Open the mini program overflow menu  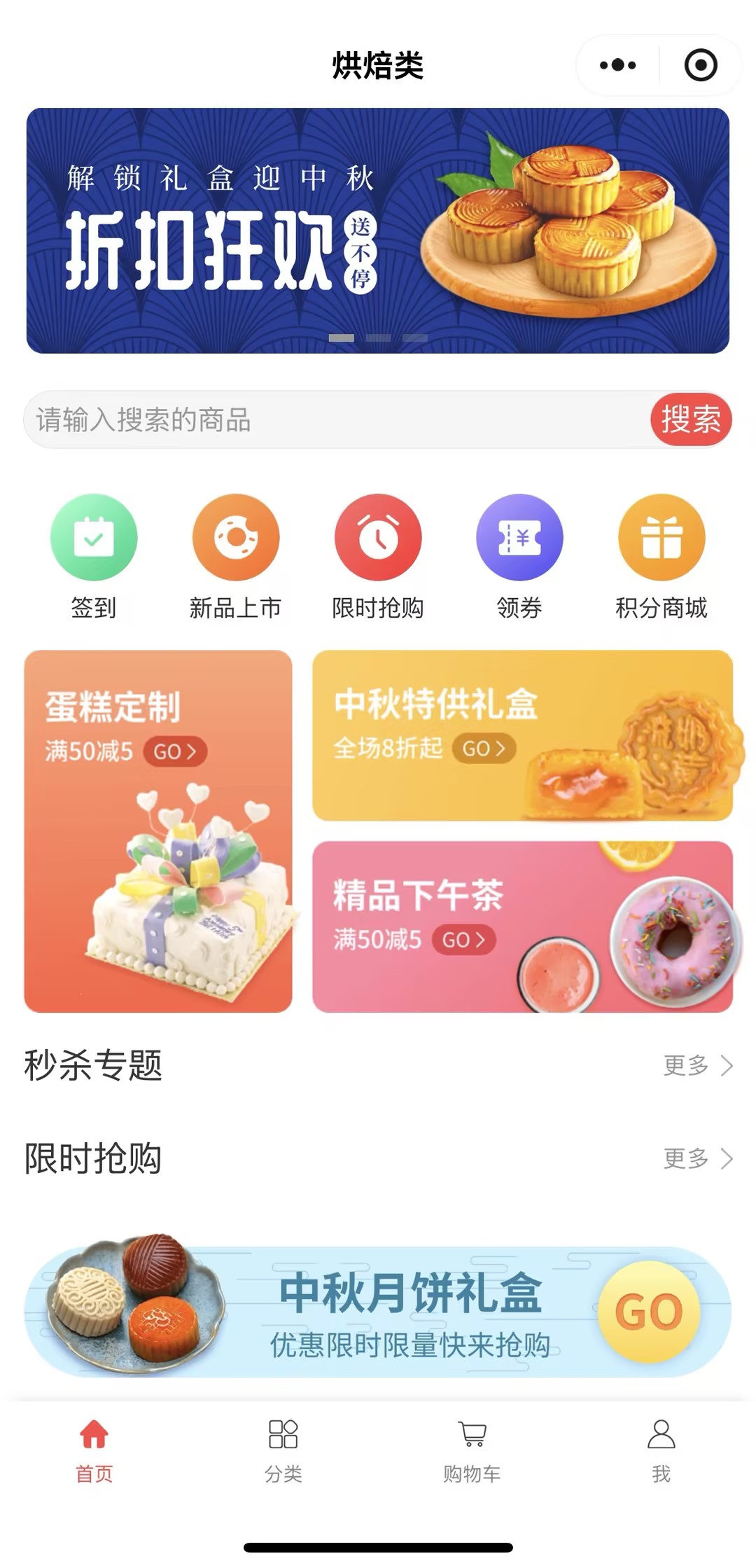coord(617,65)
